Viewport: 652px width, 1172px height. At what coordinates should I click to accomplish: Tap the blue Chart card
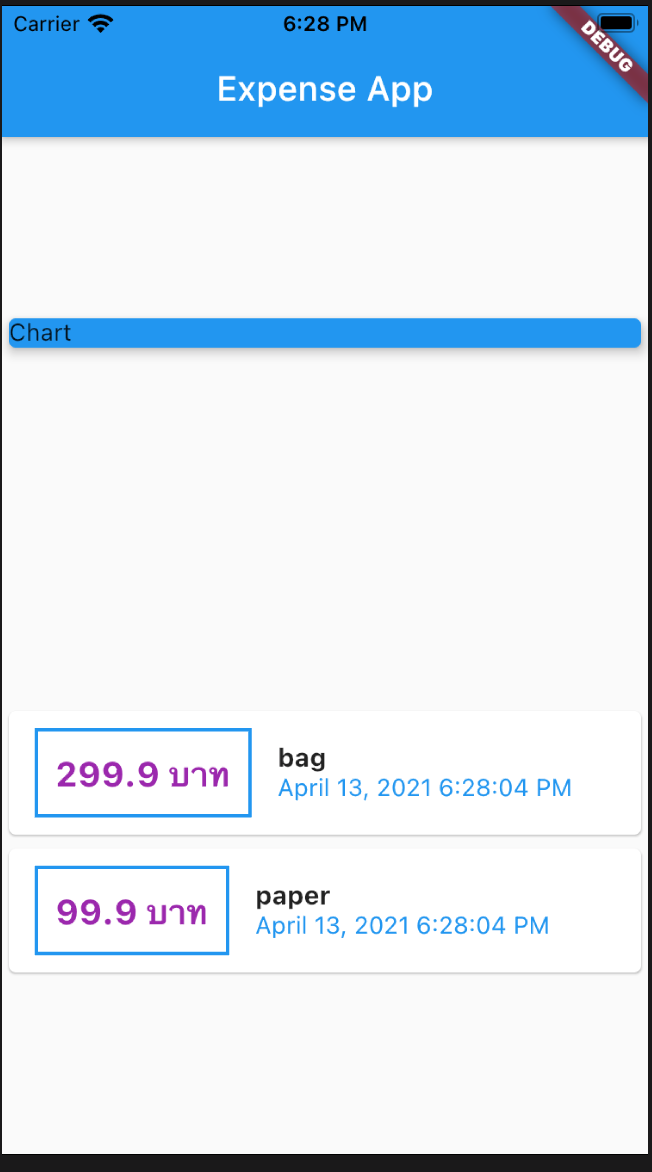click(x=324, y=333)
